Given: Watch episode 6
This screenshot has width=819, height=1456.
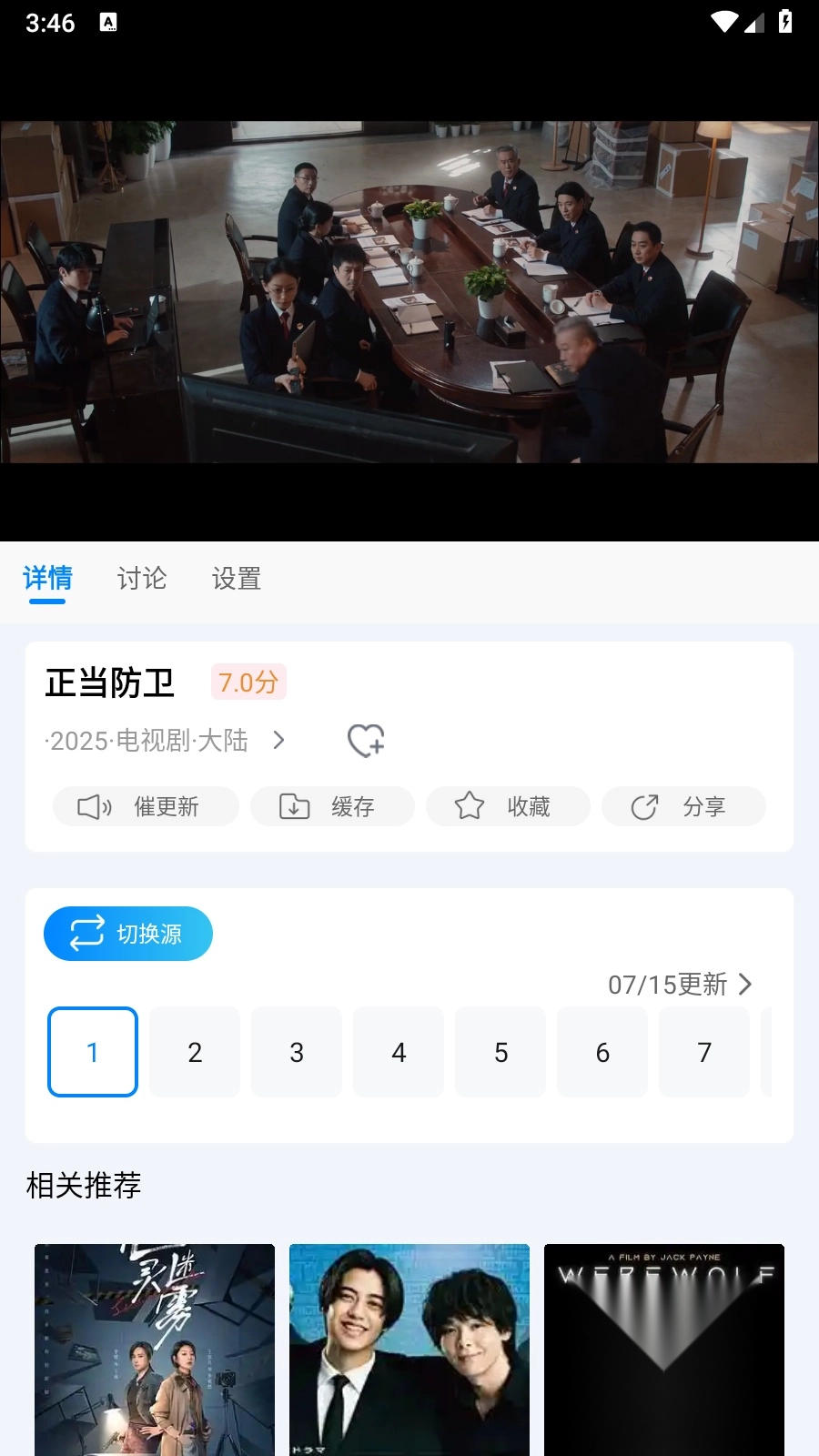Looking at the screenshot, I should click(602, 1052).
